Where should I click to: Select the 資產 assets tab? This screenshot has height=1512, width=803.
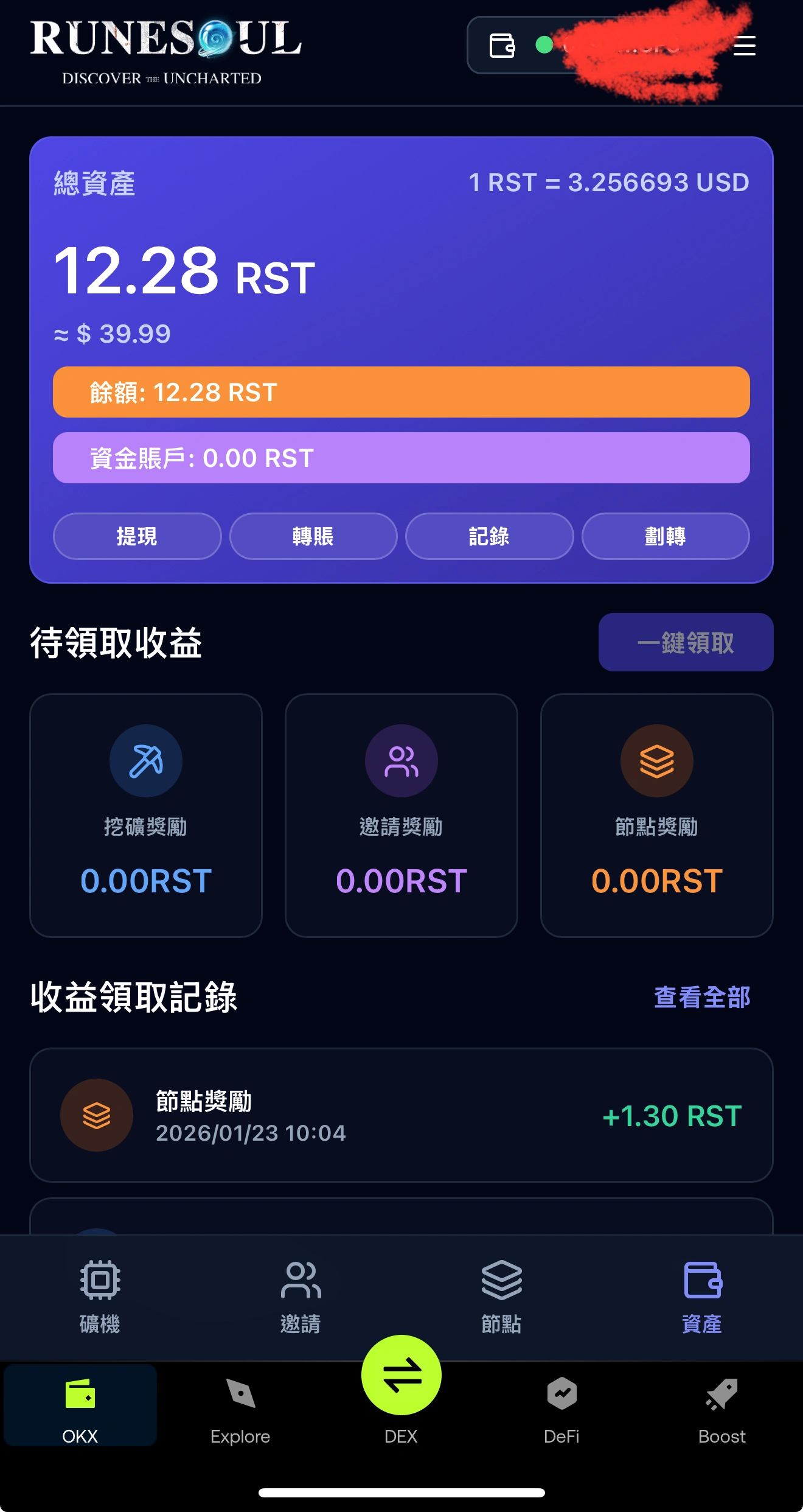[702, 1297]
